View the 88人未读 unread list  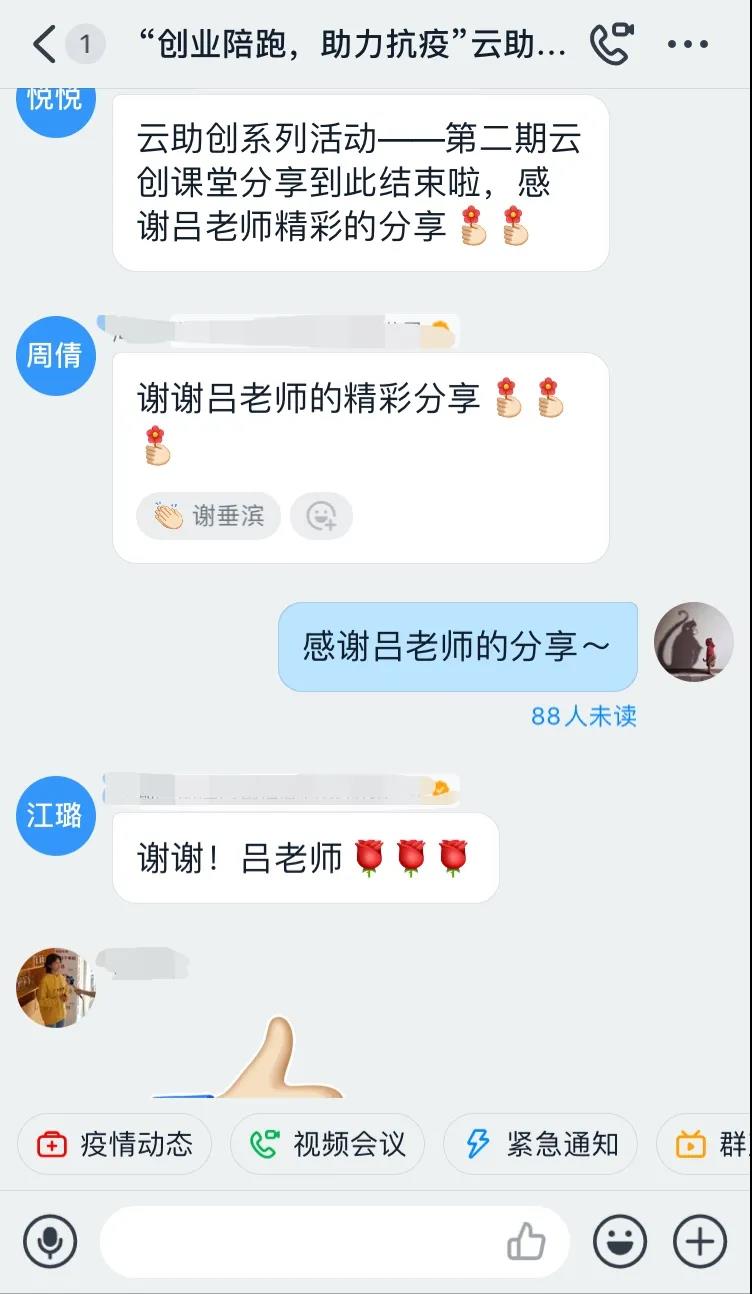coord(584,716)
